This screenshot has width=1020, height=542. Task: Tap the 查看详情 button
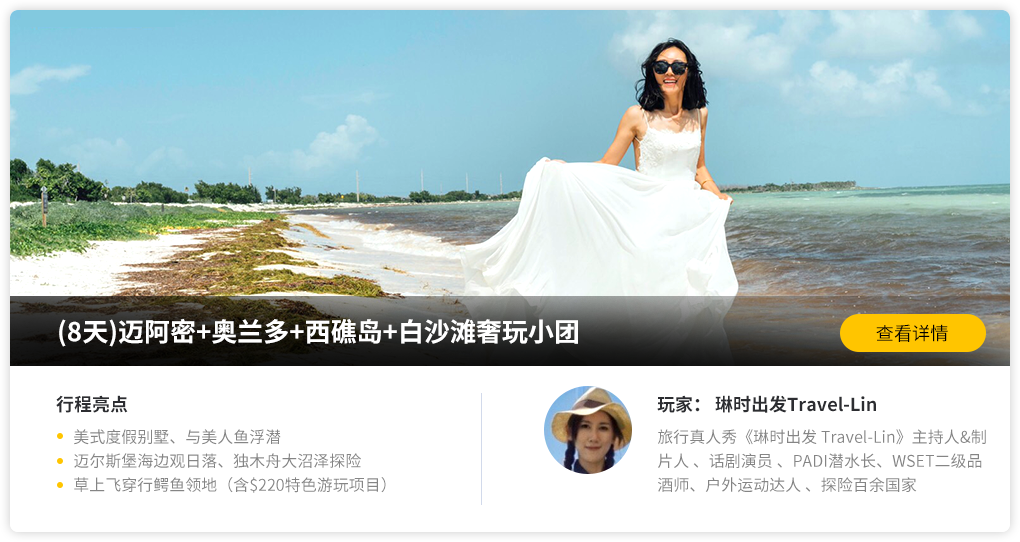(x=912, y=334)
